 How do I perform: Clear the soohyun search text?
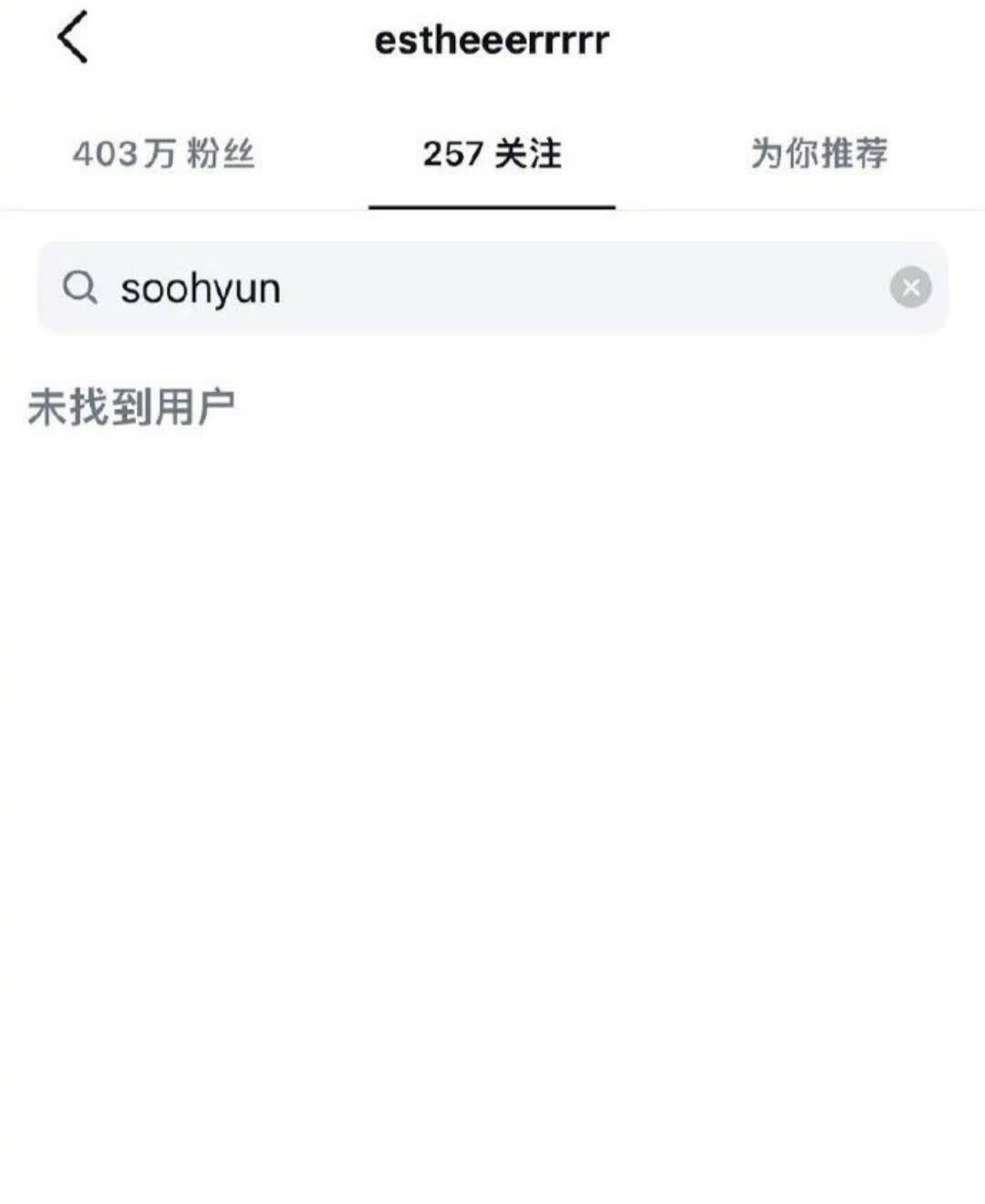pos(910,288)
